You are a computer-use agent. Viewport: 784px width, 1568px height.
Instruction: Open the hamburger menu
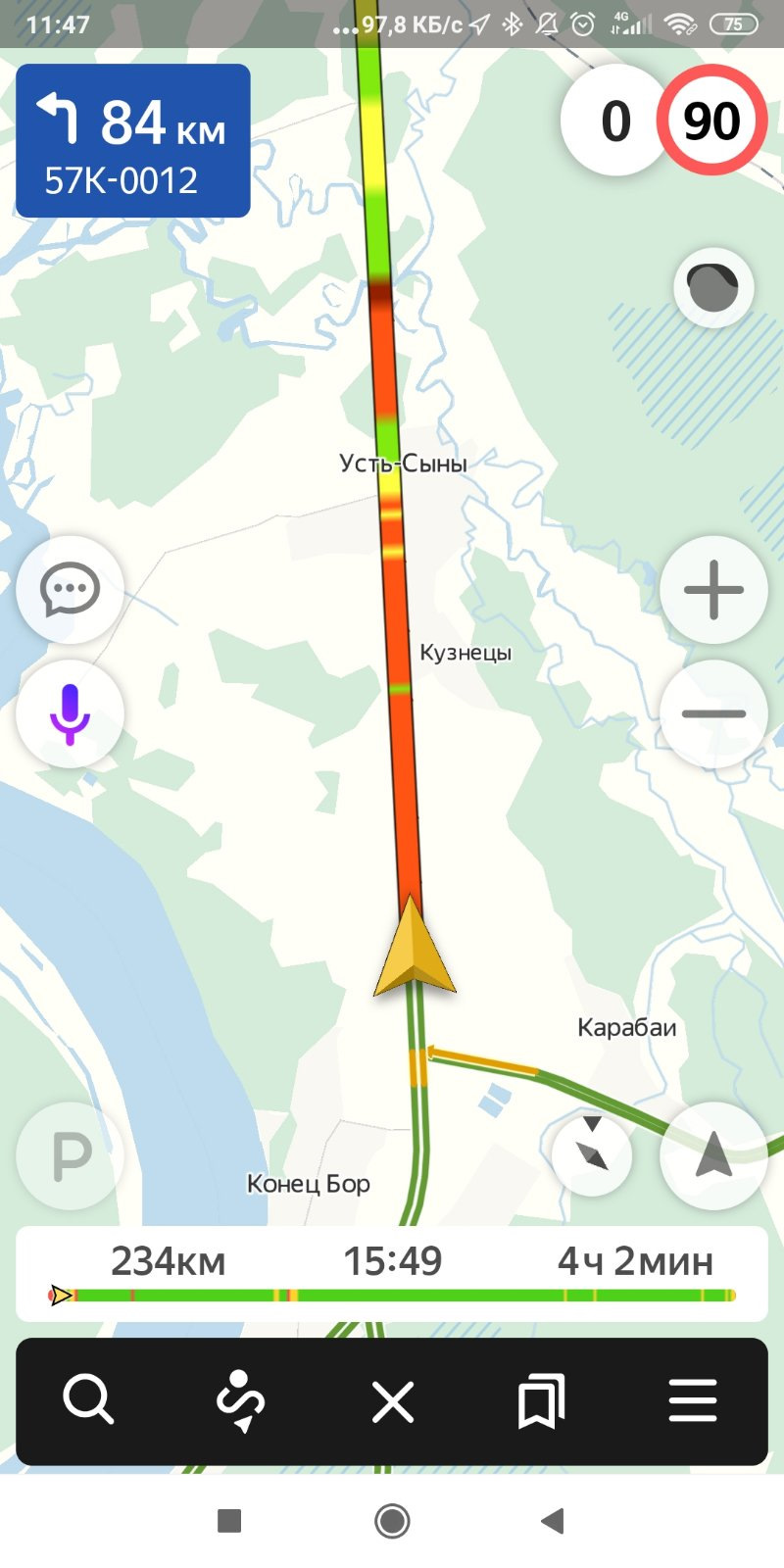(x=693, y=1400)
